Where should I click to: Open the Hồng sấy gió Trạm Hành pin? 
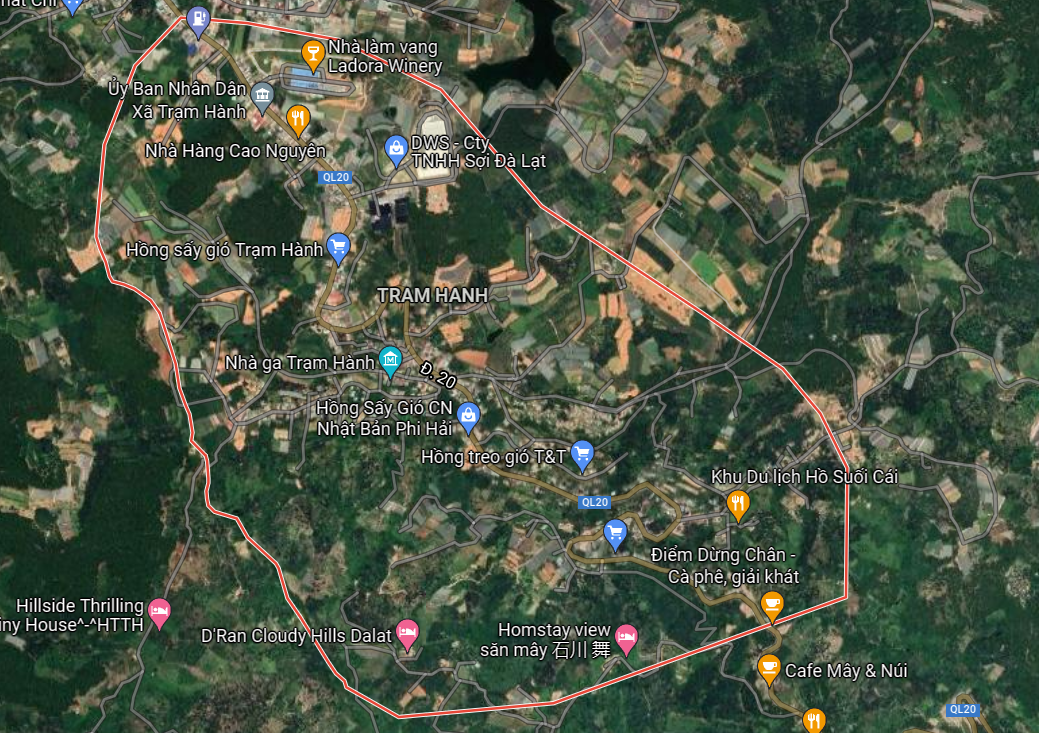[x=338, y=246]
